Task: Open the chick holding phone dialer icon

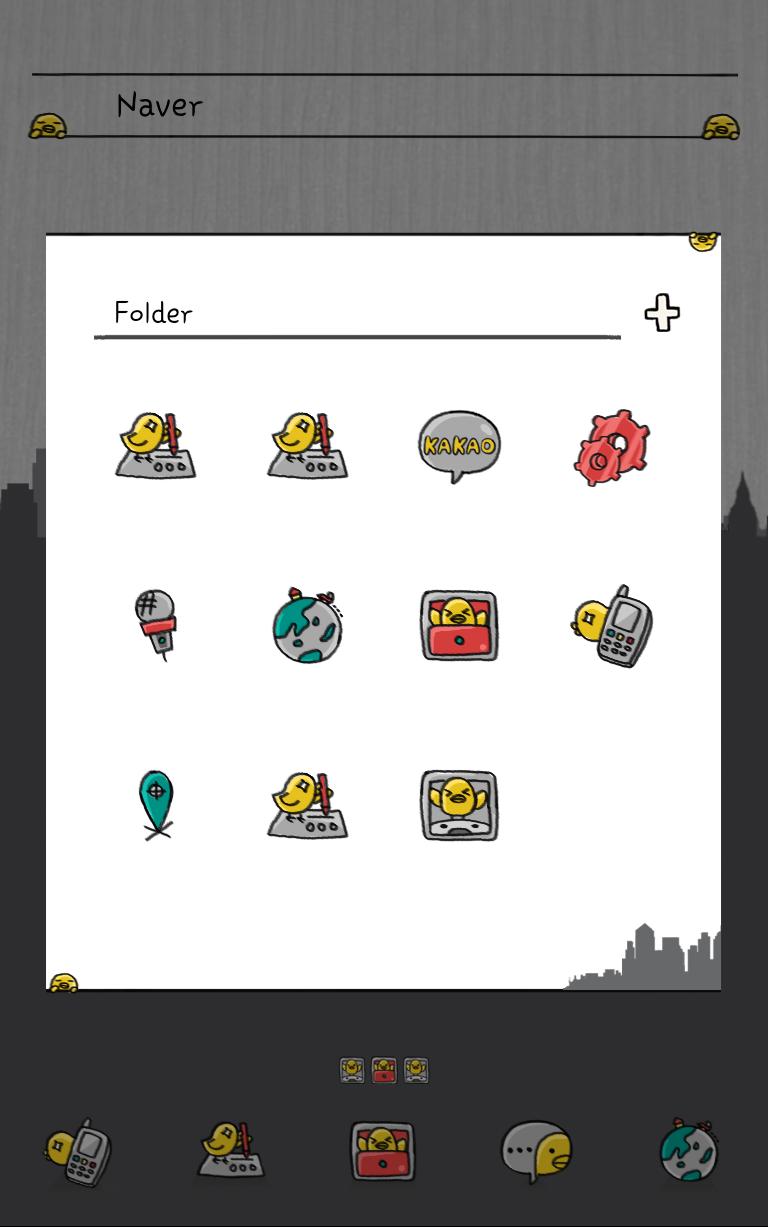Action: coord(611,625)
